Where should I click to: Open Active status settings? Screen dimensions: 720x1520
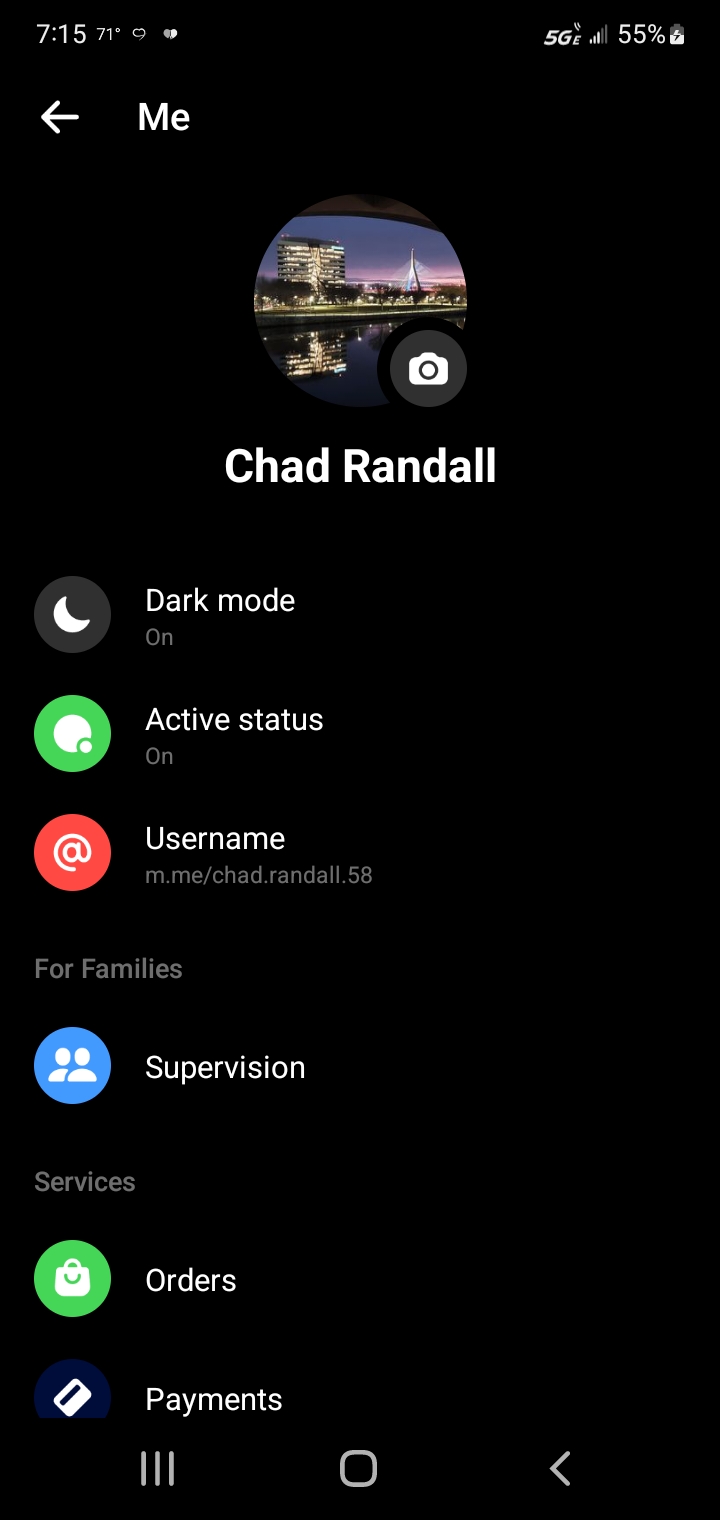[360, 734]
